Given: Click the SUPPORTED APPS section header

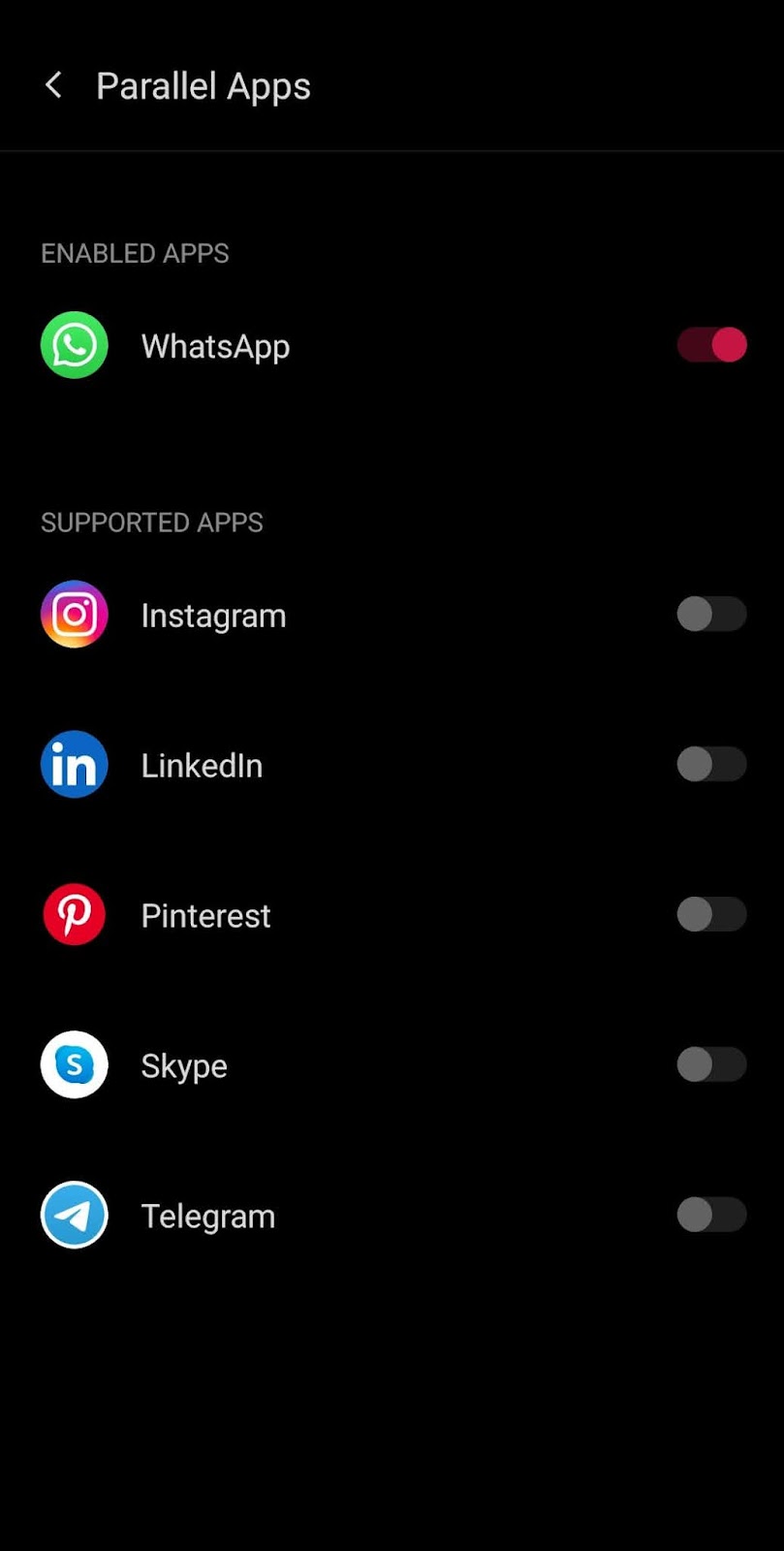Looking at the screenshot, I should (152, 522).
